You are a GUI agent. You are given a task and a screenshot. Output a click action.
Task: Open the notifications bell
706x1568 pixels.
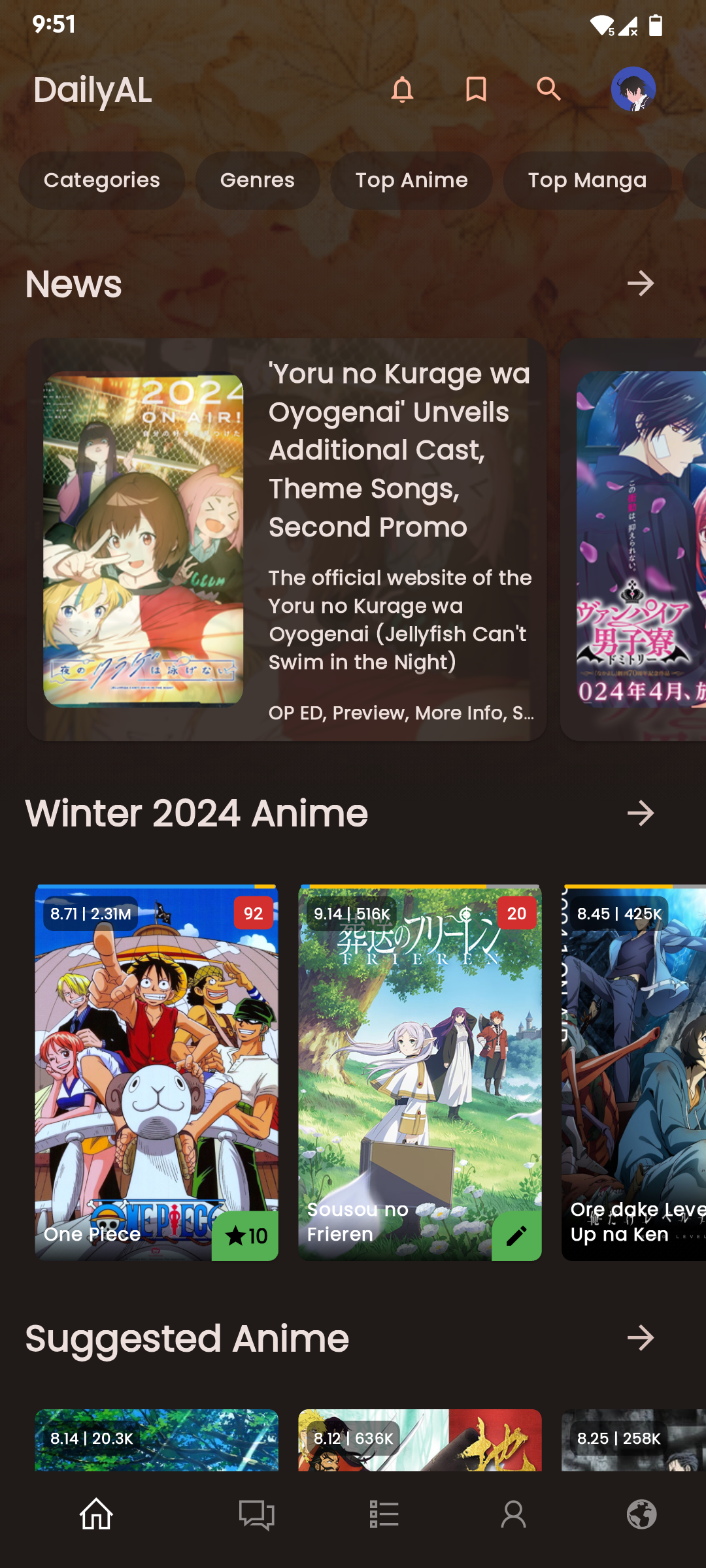coord(402,90)
